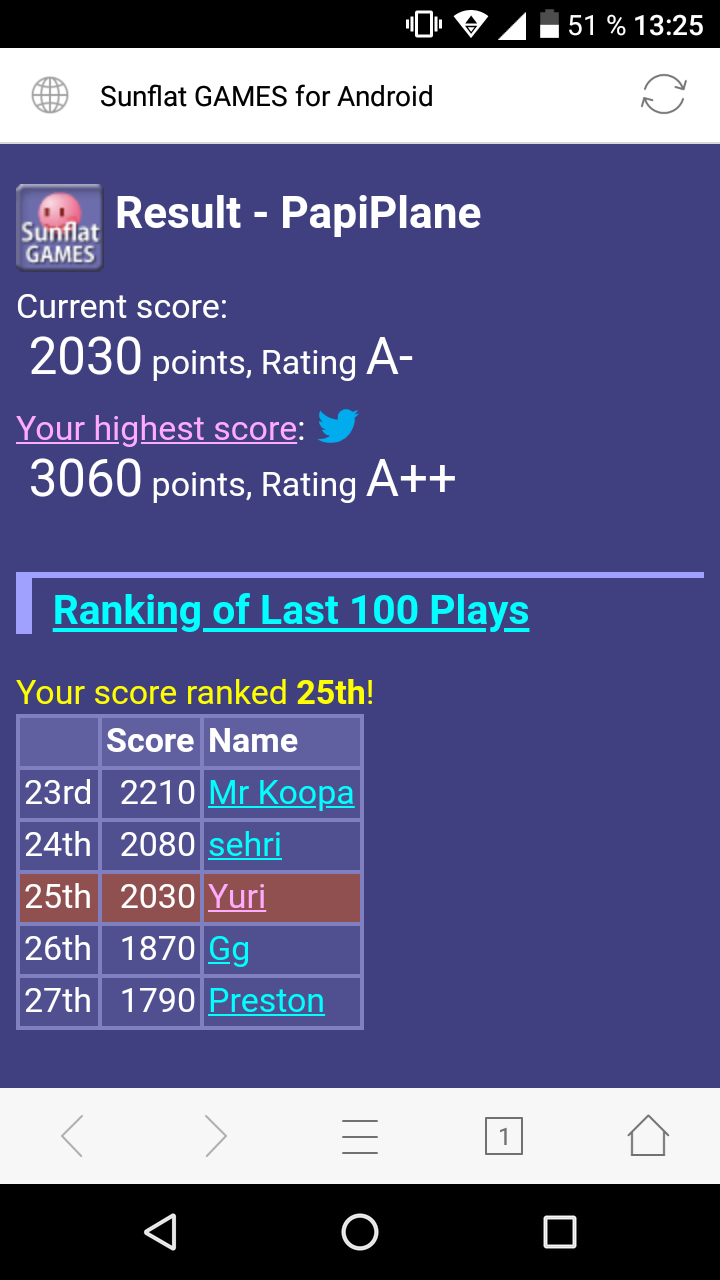720x1280 pixels.
Task: Open the system recent apps view
Action: coord(560,1232)
